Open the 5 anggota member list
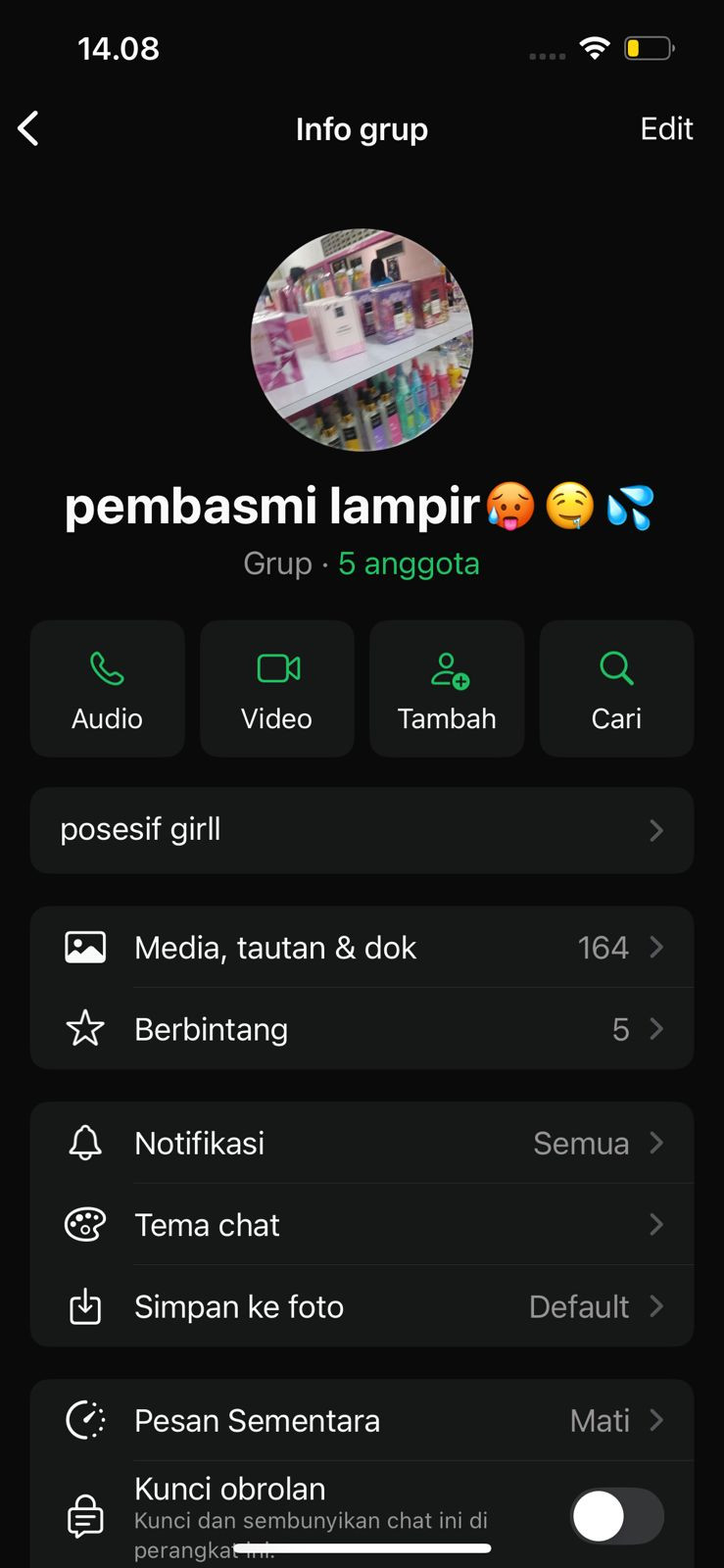The height and width of the screenshot is (1568, 724). point(409,563)
